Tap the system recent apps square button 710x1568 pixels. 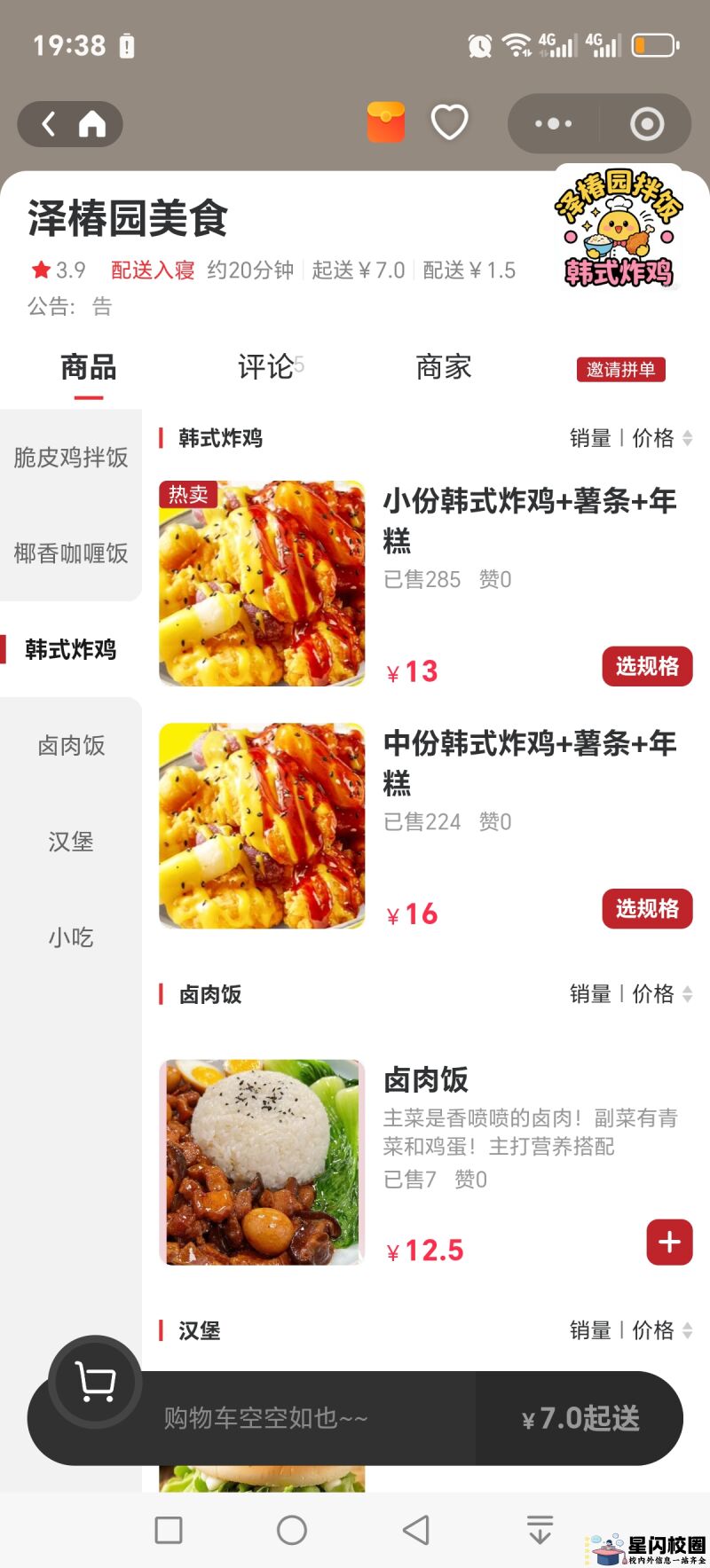coord(169,1530)
